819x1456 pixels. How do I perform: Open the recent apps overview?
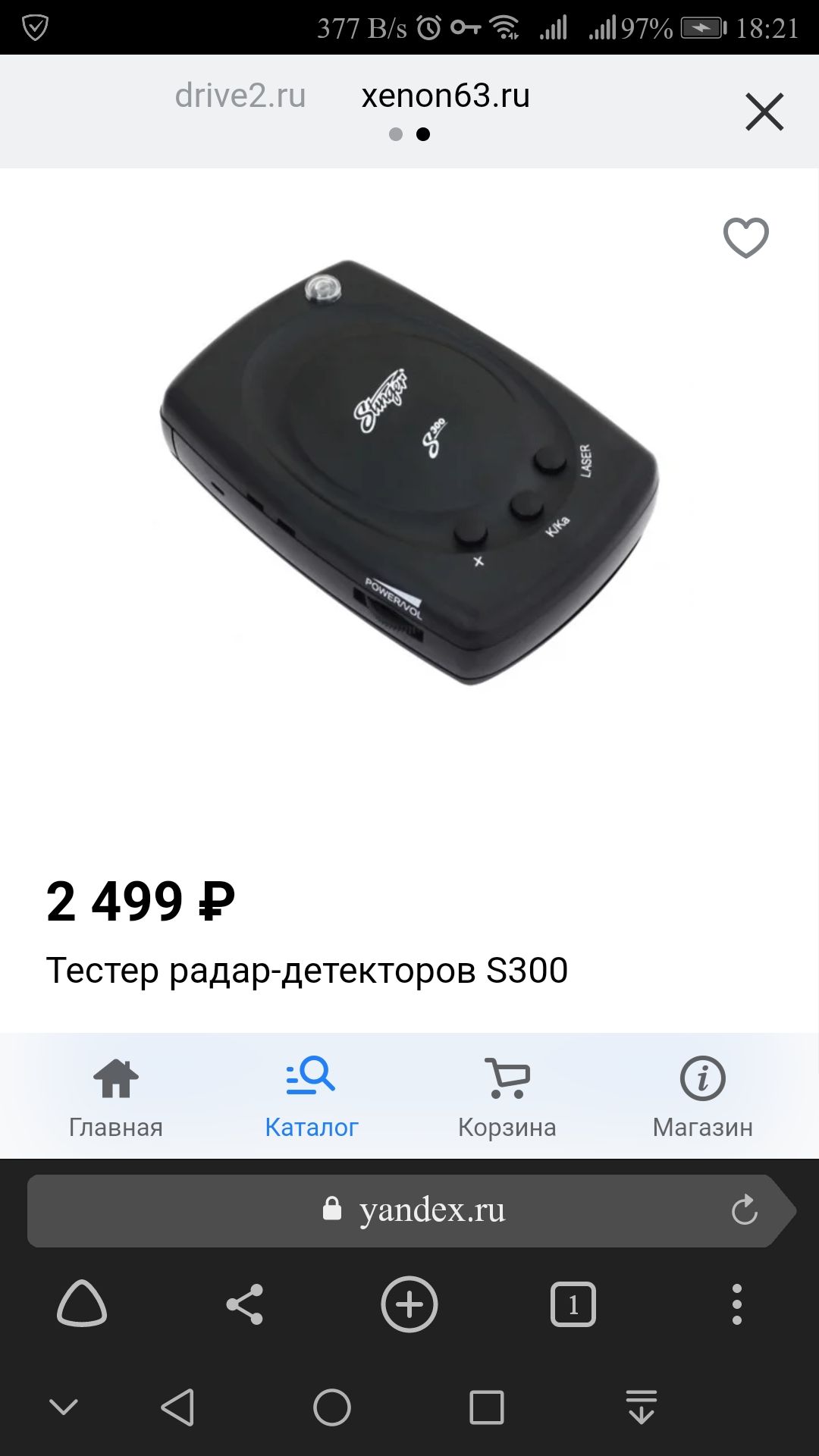[x=487, y=1408]
